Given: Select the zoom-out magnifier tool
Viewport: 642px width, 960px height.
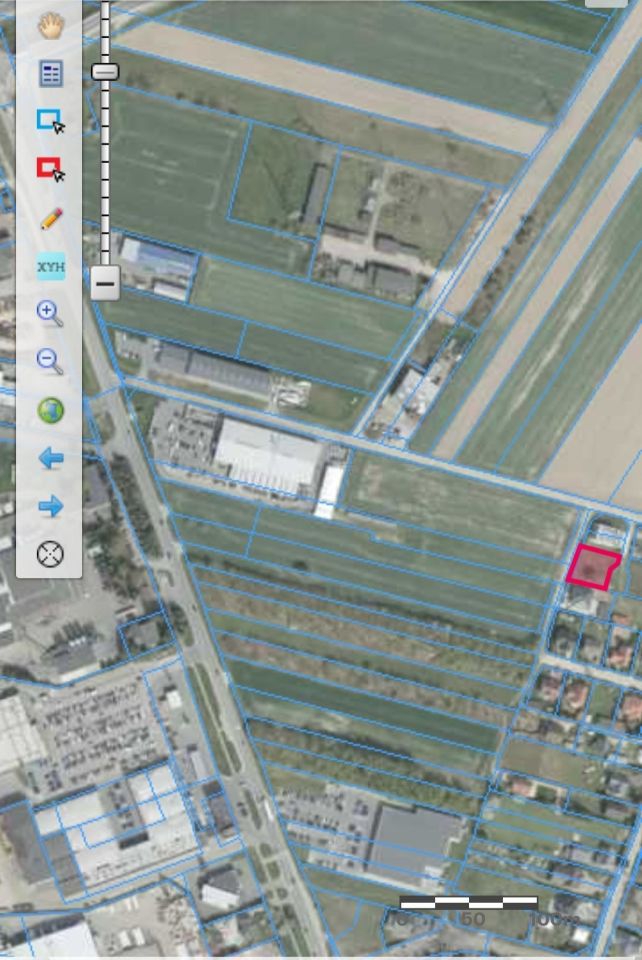Looking at the screenshot, I should tap(50, 361).
